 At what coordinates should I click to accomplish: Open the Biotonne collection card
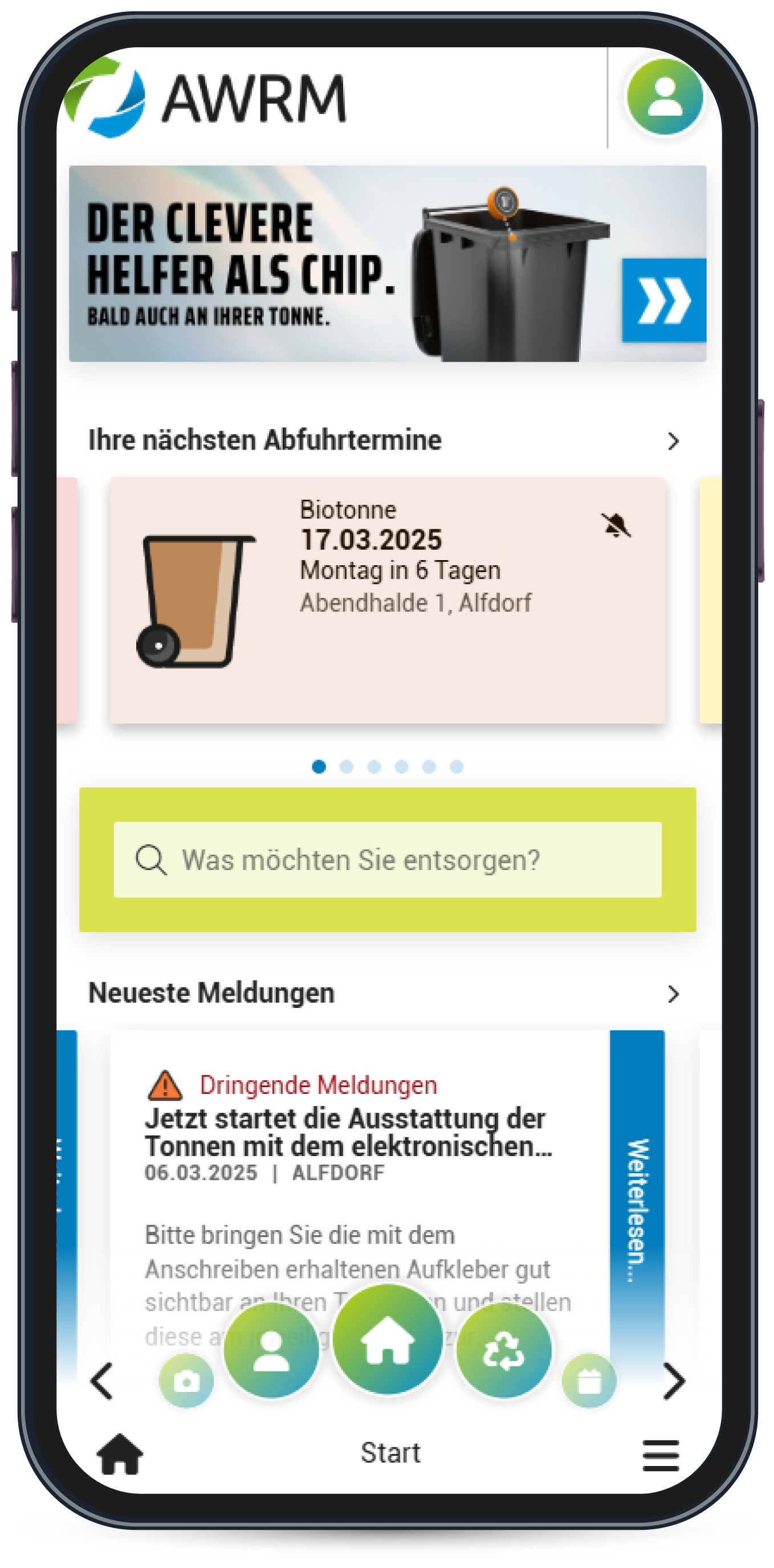(388, 600)
